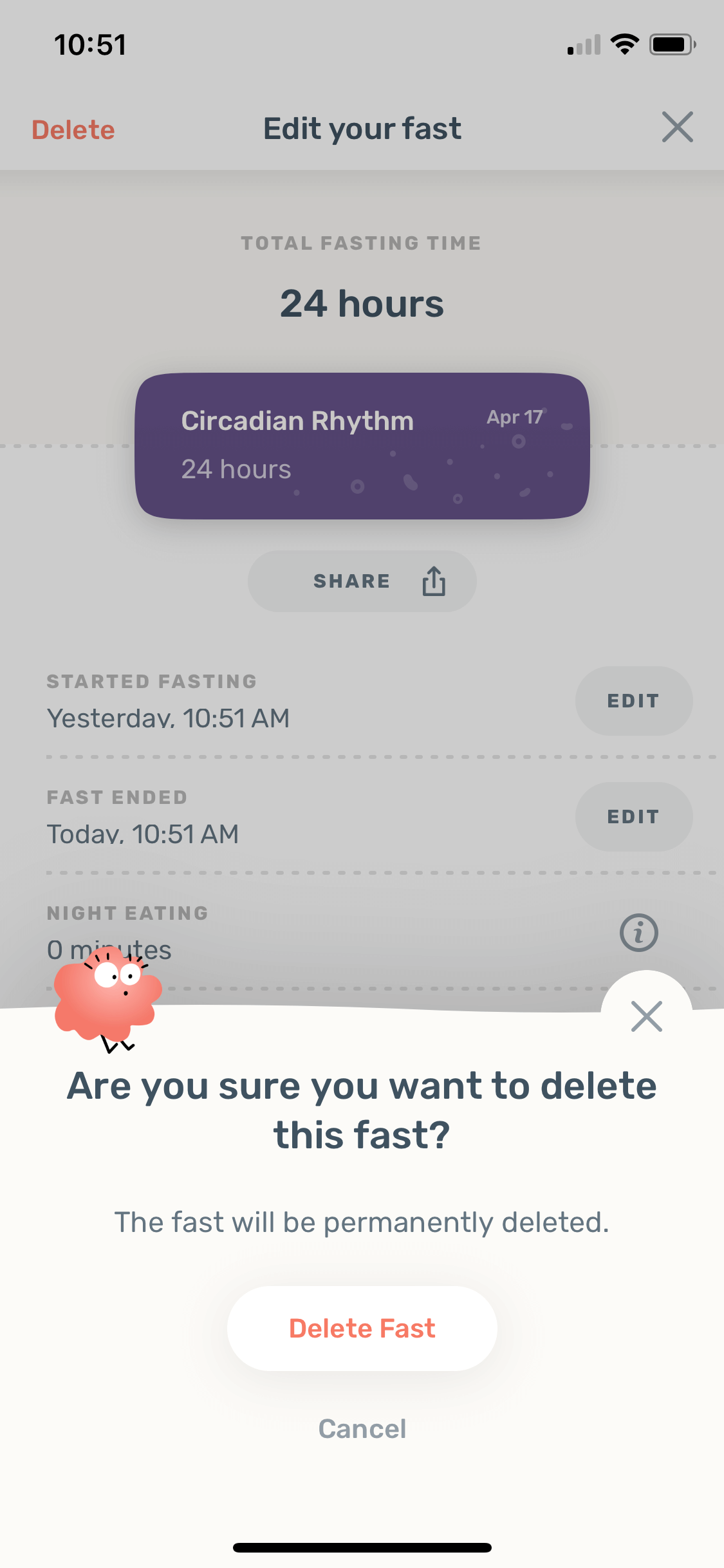Image resolution: width=724 pixels, height=1568 pixels.
Task: Edit the Fast Ended time
Action: click(x=634, y=817)
